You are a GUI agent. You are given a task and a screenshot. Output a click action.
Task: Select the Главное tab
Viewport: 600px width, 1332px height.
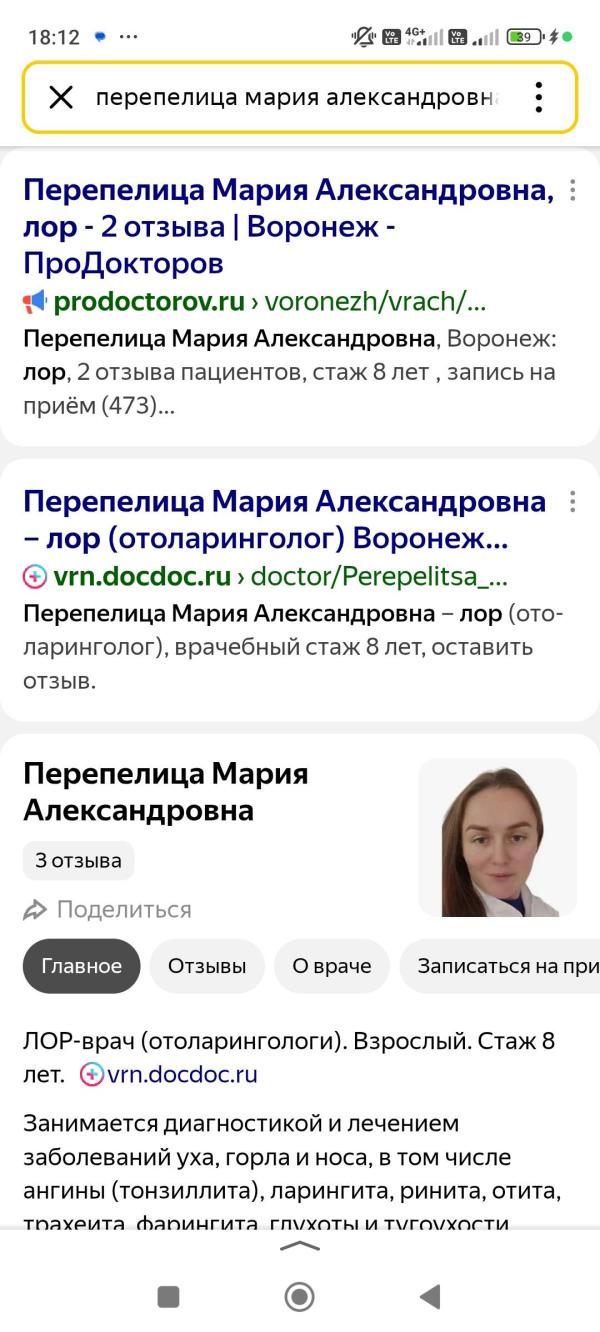[x=82, y=966]
